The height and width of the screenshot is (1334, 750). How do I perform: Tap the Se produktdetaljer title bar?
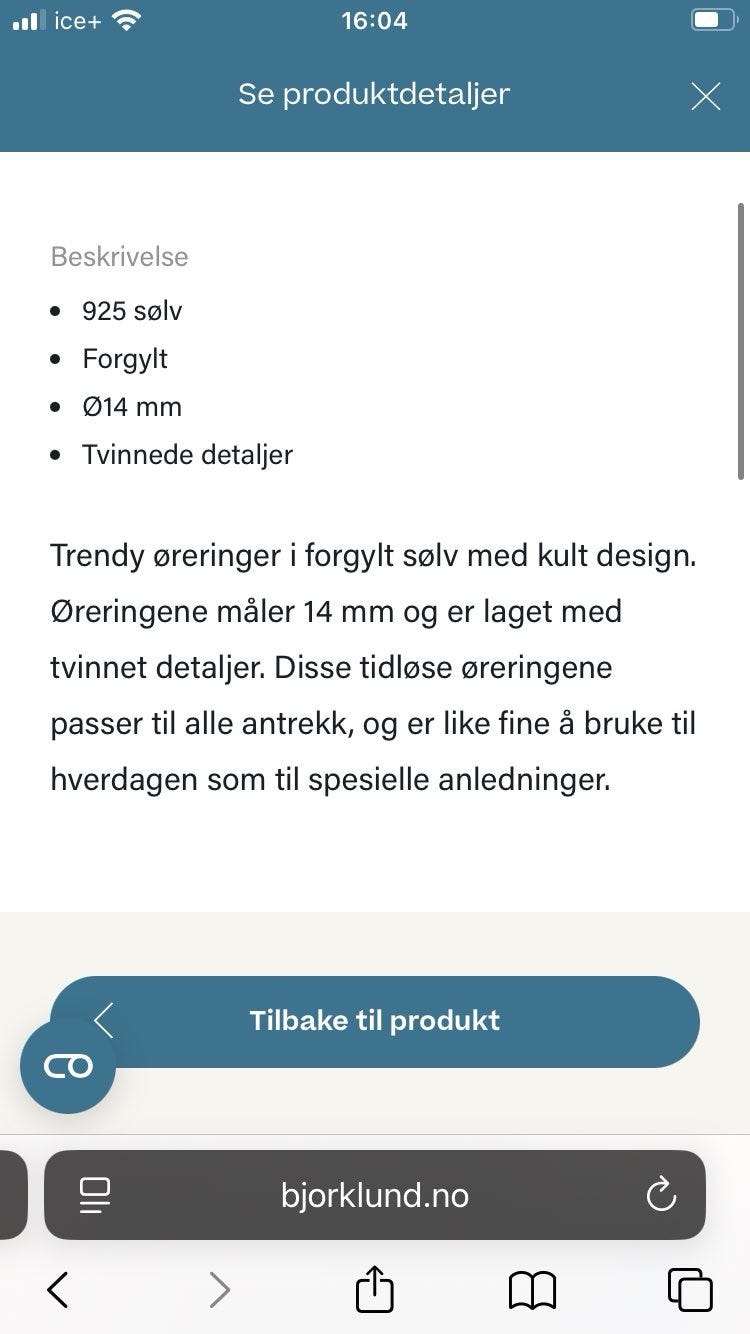(x=373, y=94)
